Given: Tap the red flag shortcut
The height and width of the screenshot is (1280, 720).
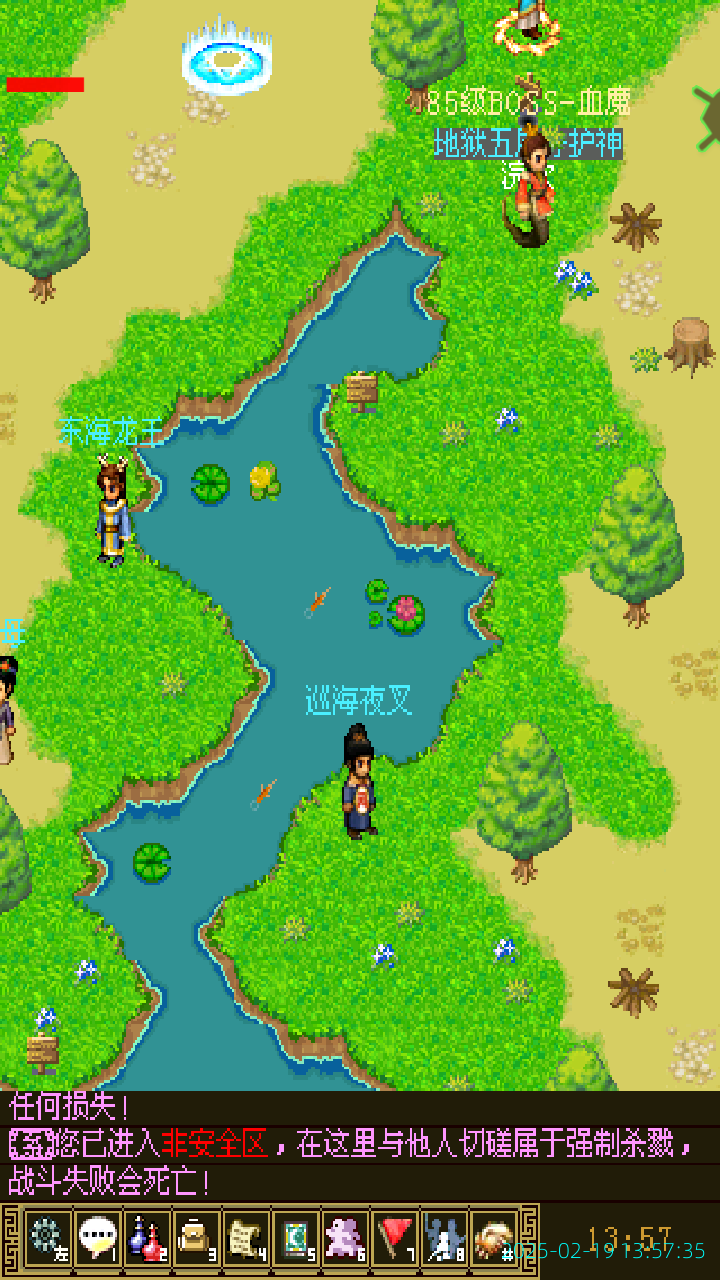Looking at the screenshot, I should [x=396, y=1238].
